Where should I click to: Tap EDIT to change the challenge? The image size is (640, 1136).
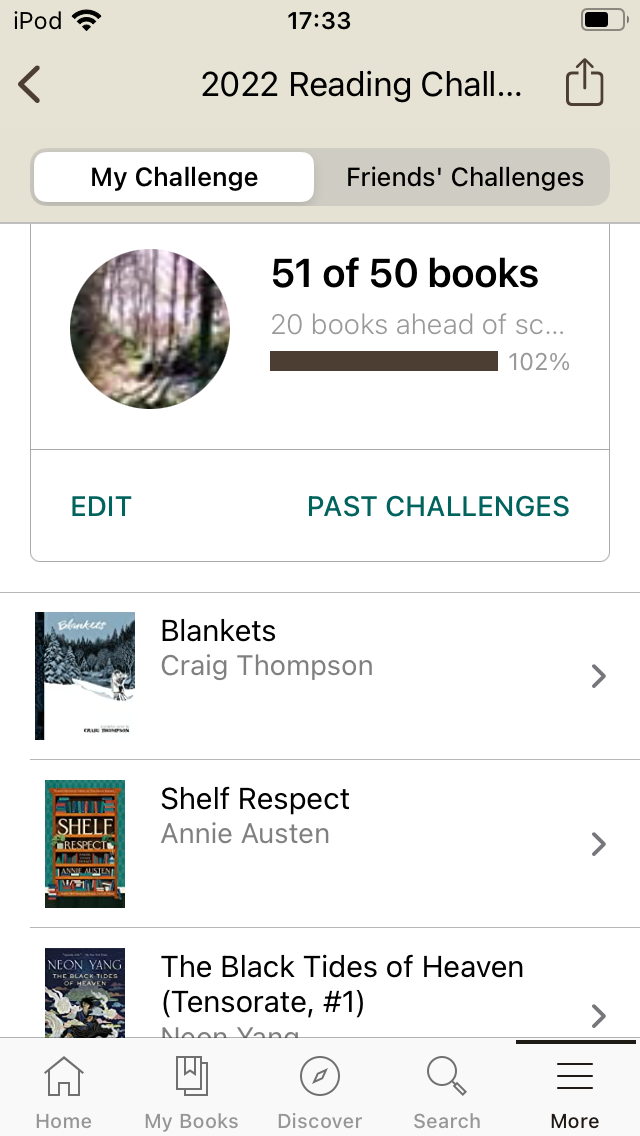[x=101, y=506]
